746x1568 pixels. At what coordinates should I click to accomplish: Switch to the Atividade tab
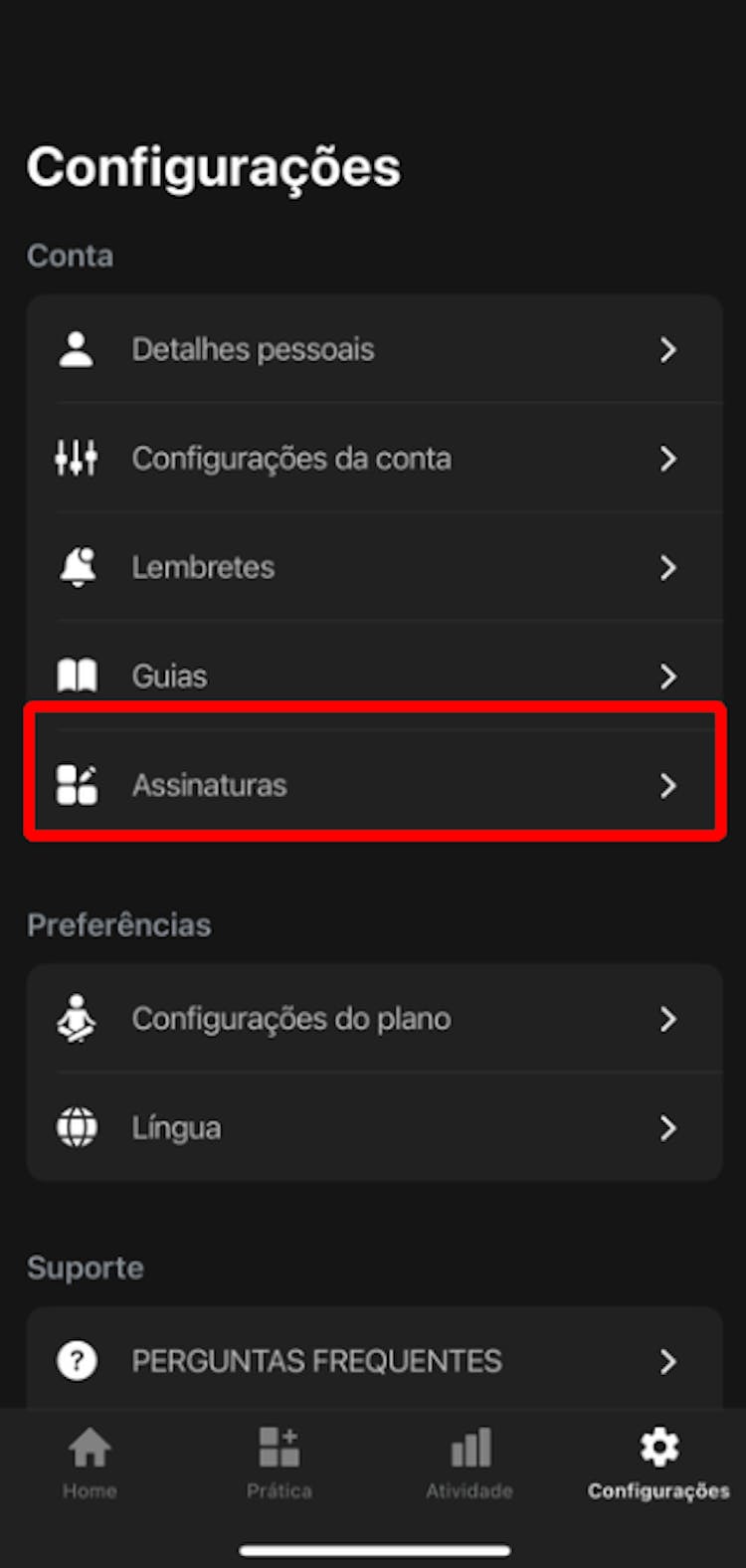(x=469, y=1463)
